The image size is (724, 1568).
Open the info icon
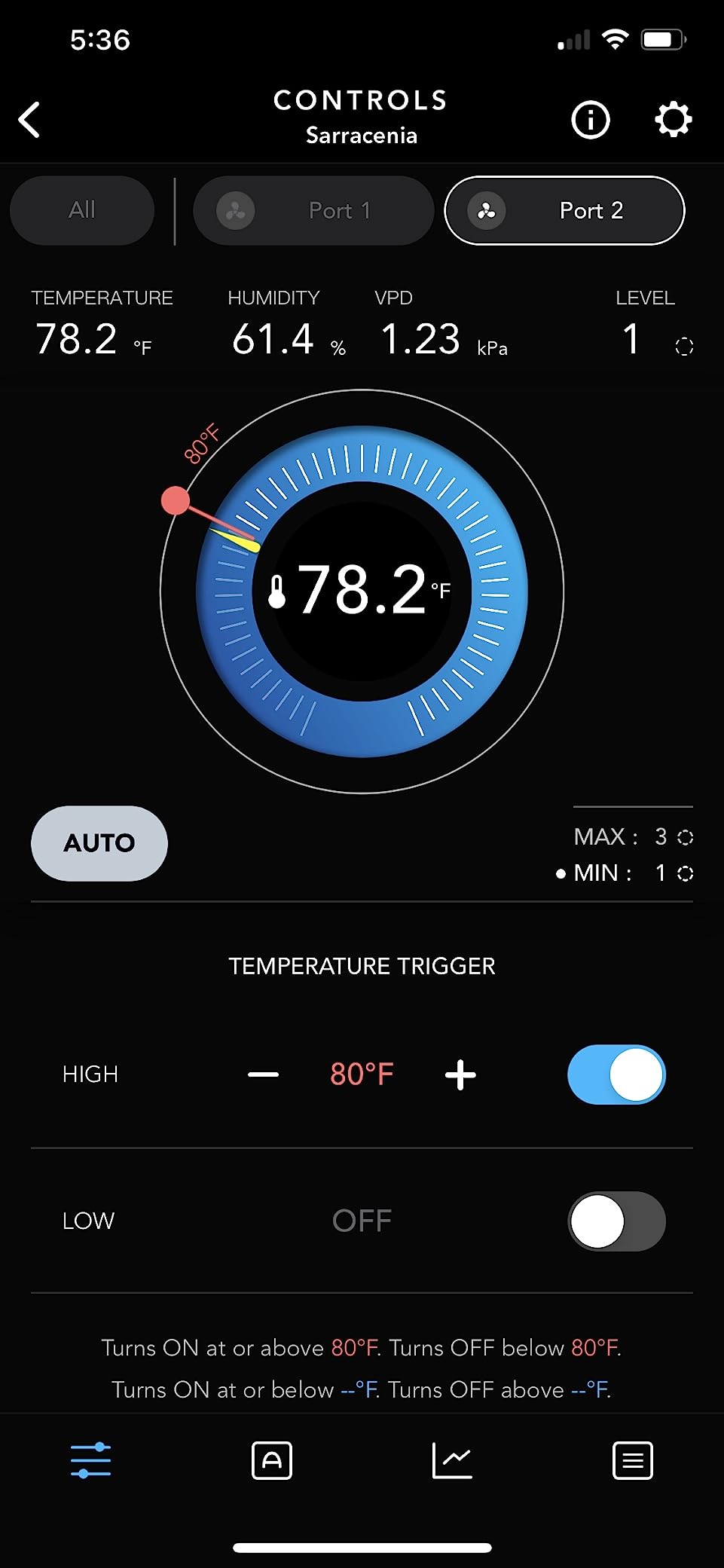click(590, 120)
